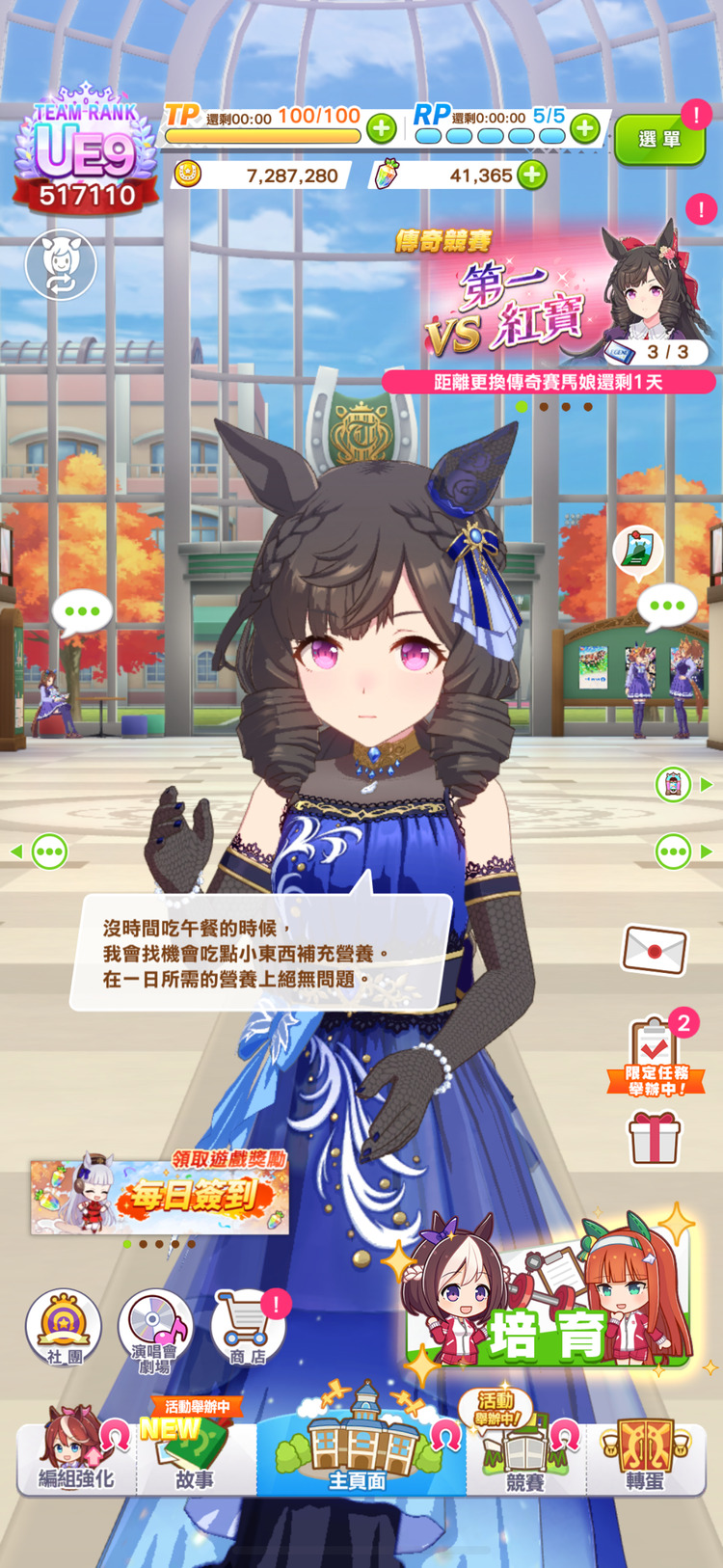Open the 商店 shop
This screenshot has width=723, height=1568.
click(x=248, y=1327)
